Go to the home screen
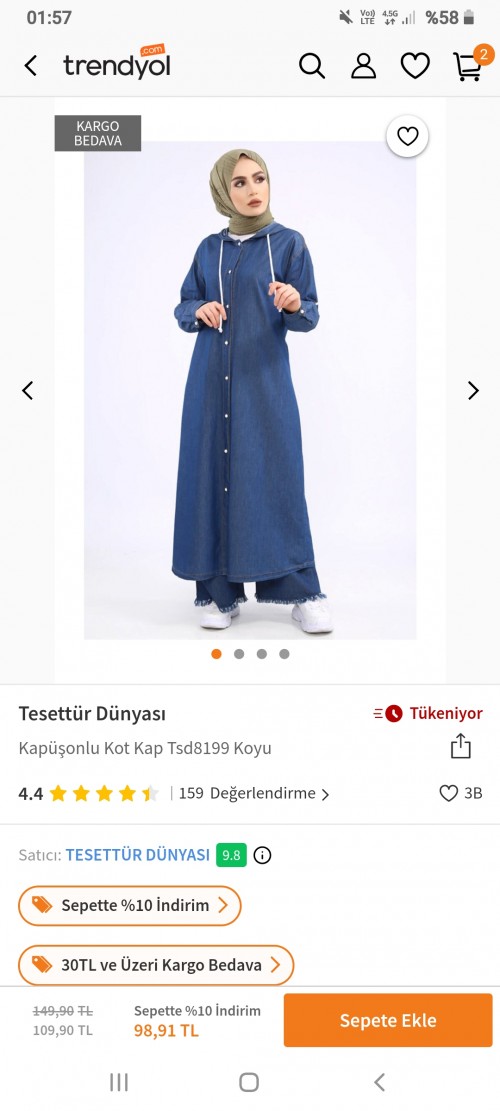Viewport: 500px width, 1111px height. tap(249, 1082)
